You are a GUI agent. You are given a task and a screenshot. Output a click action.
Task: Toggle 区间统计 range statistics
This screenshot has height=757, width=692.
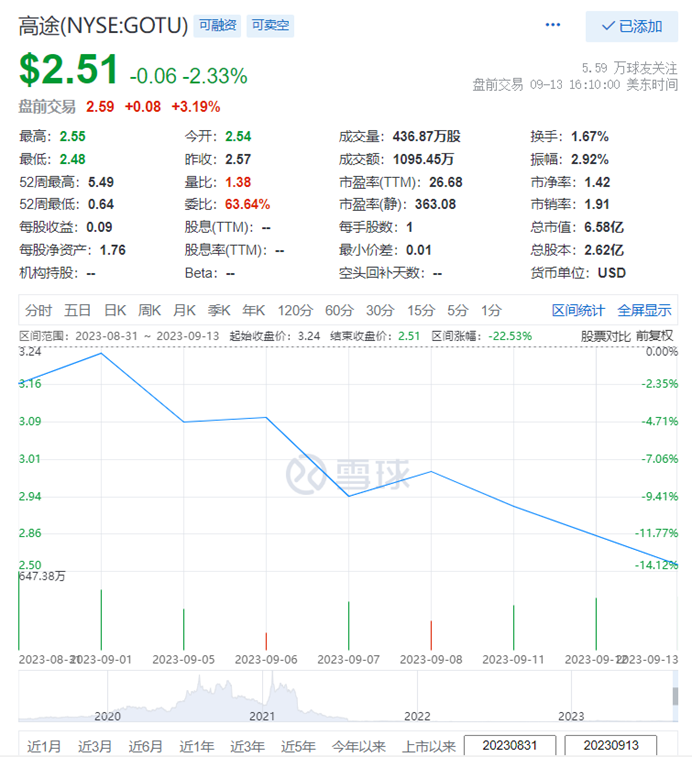tap(579, 310)
